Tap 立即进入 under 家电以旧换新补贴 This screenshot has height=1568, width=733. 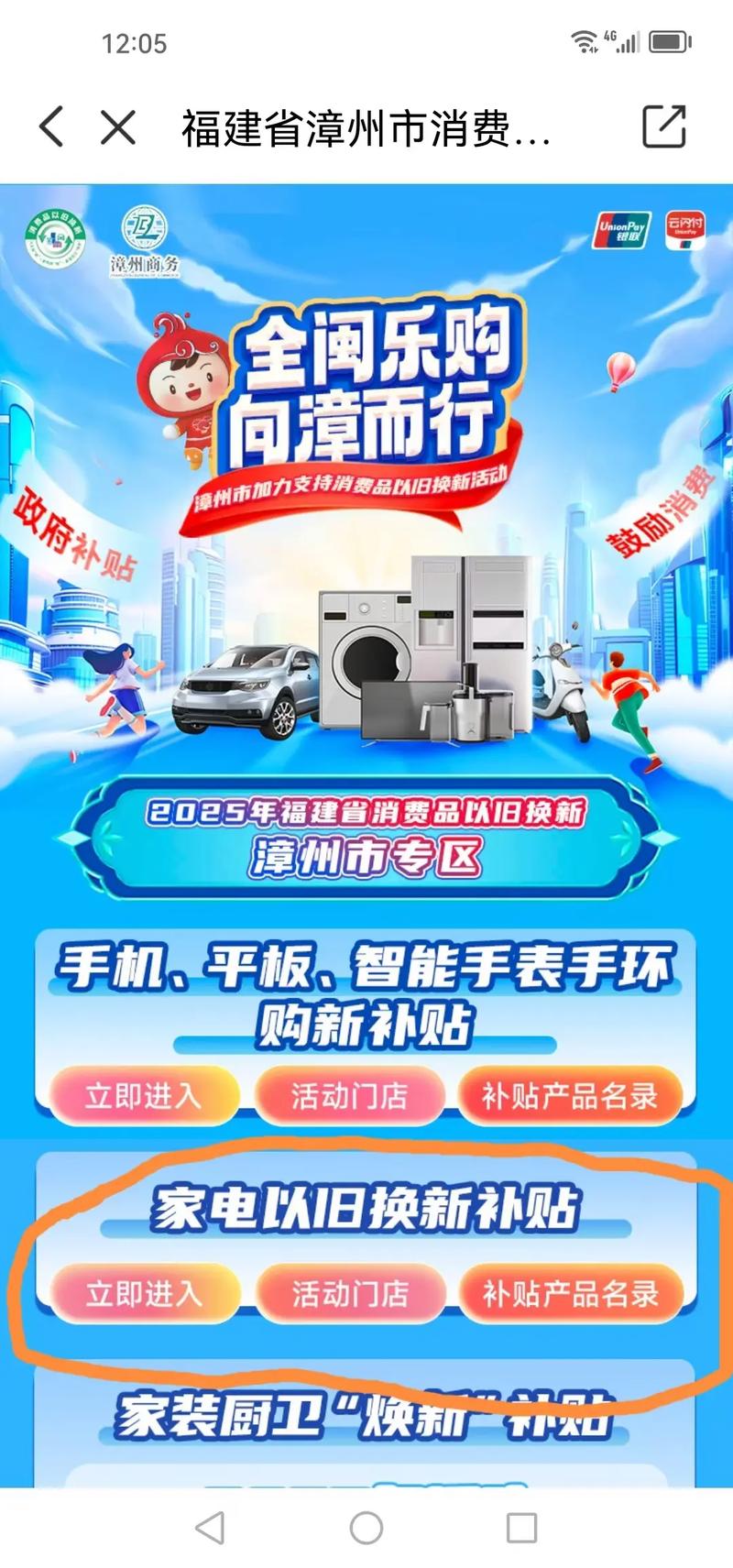(144, 1293)
